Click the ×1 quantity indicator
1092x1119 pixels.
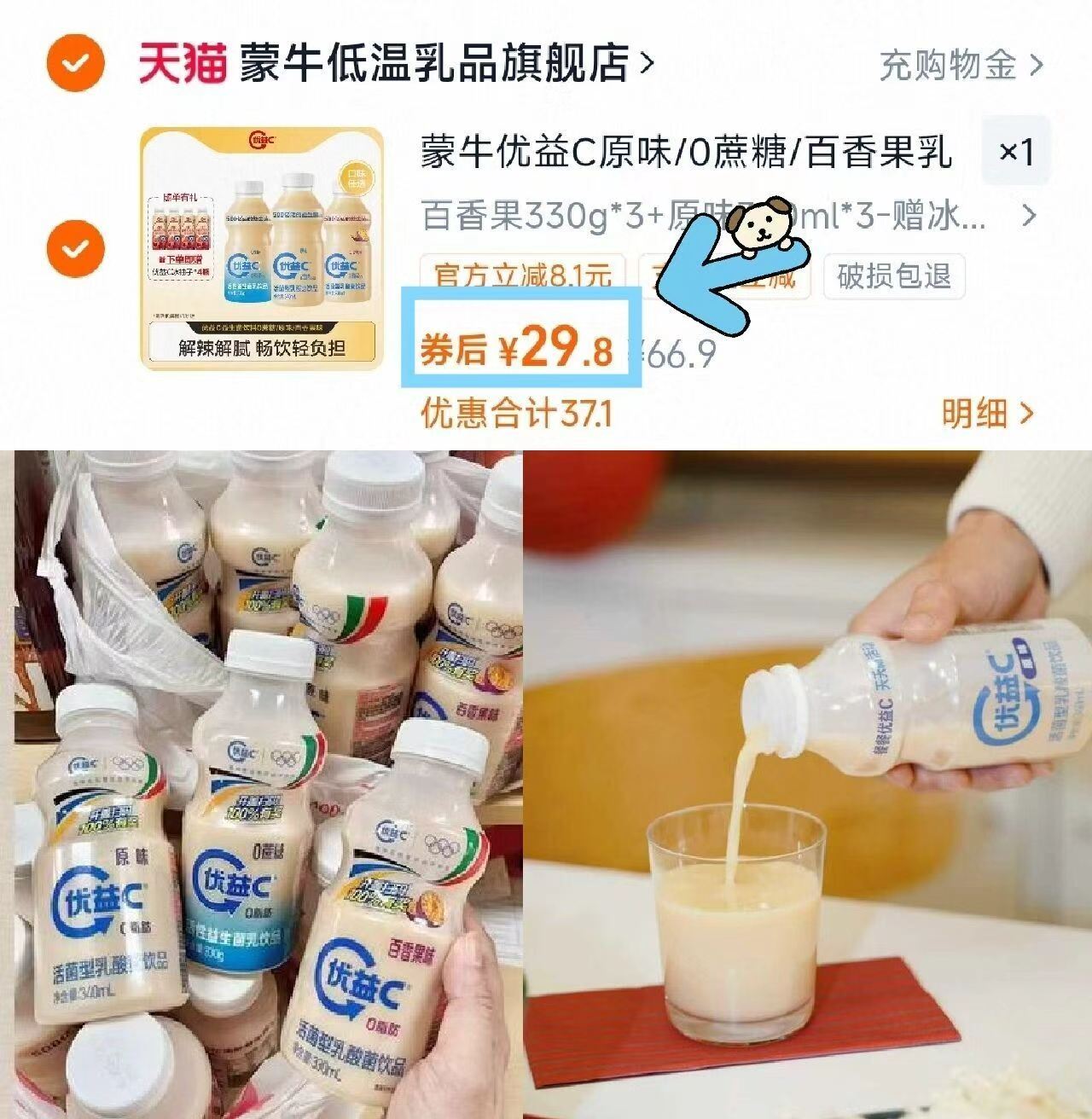(1015, 154)
